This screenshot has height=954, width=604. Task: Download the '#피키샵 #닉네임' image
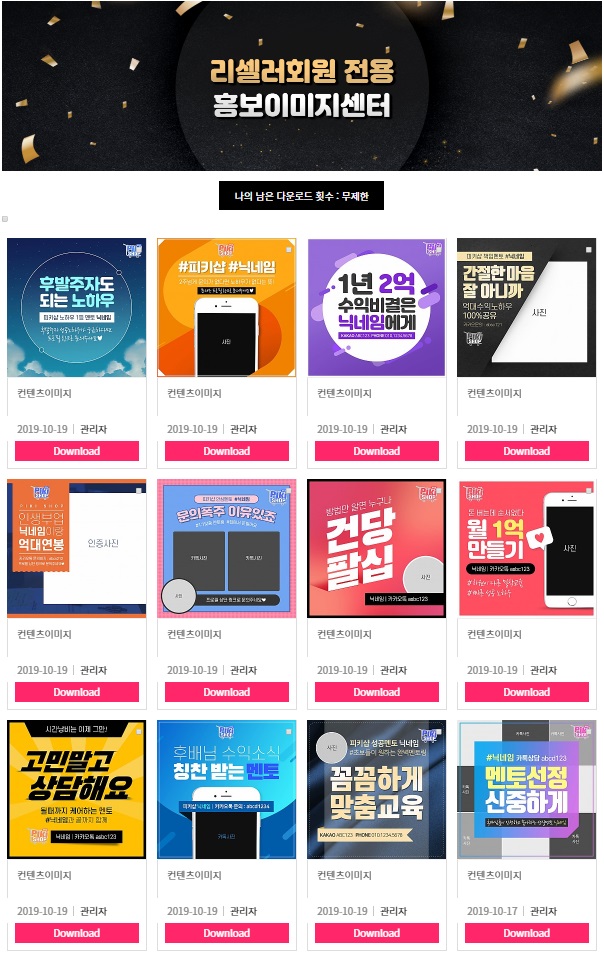(x=227, y=451)
